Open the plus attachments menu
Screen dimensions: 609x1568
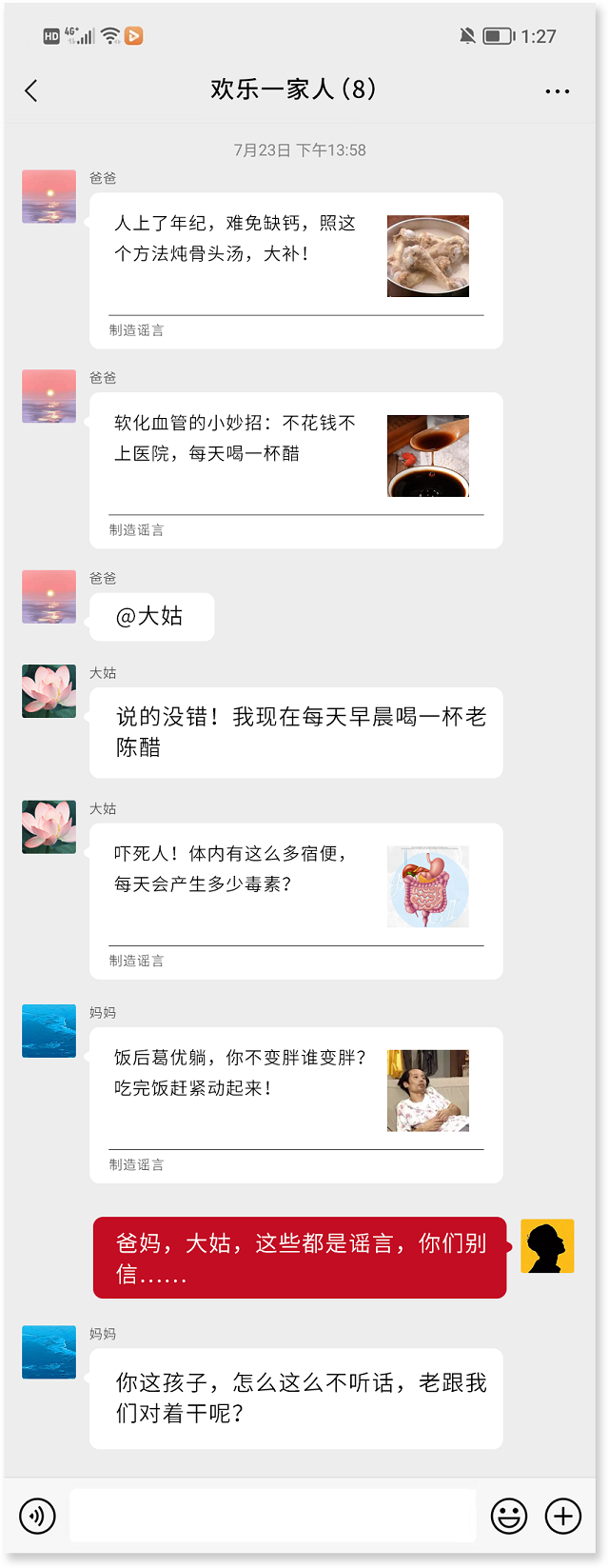tap(563, 1516)
